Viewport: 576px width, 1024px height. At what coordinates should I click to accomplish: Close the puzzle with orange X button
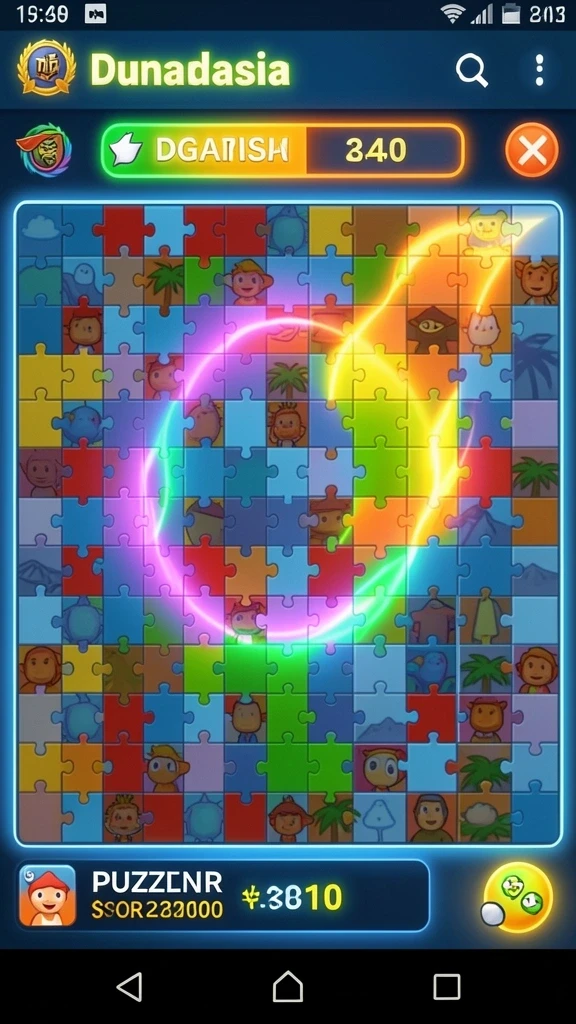(x=532, y=150)
